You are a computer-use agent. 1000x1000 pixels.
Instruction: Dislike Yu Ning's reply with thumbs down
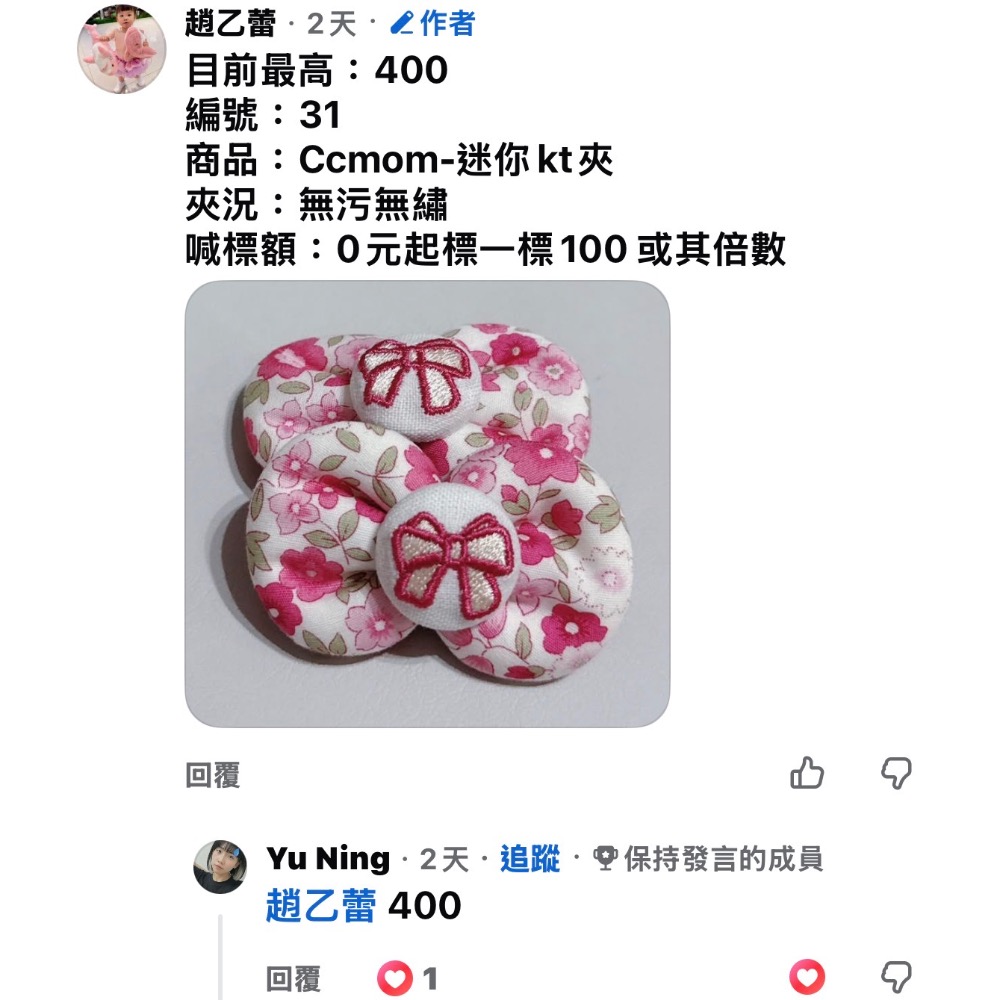896,977
